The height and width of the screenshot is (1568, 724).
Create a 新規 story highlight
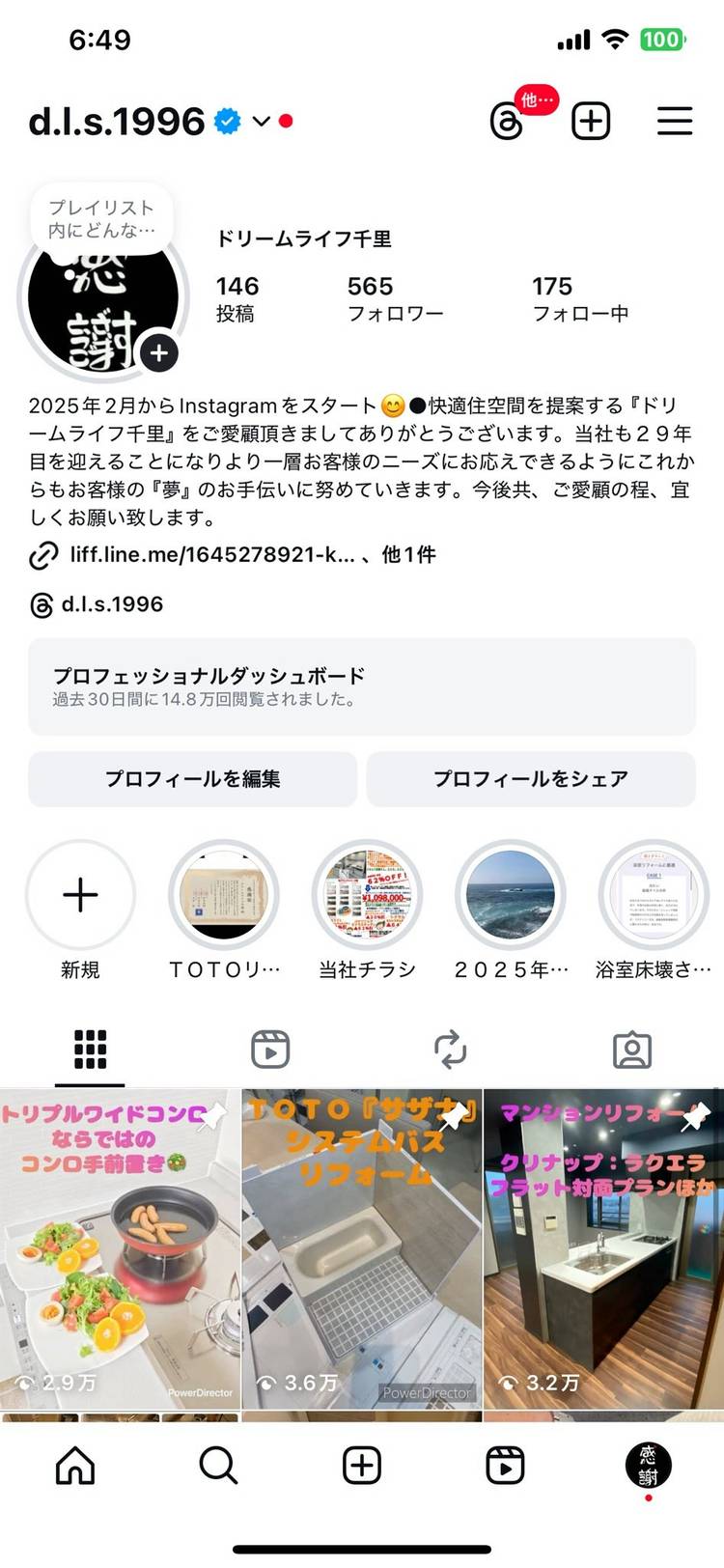(x=80, y=895)
